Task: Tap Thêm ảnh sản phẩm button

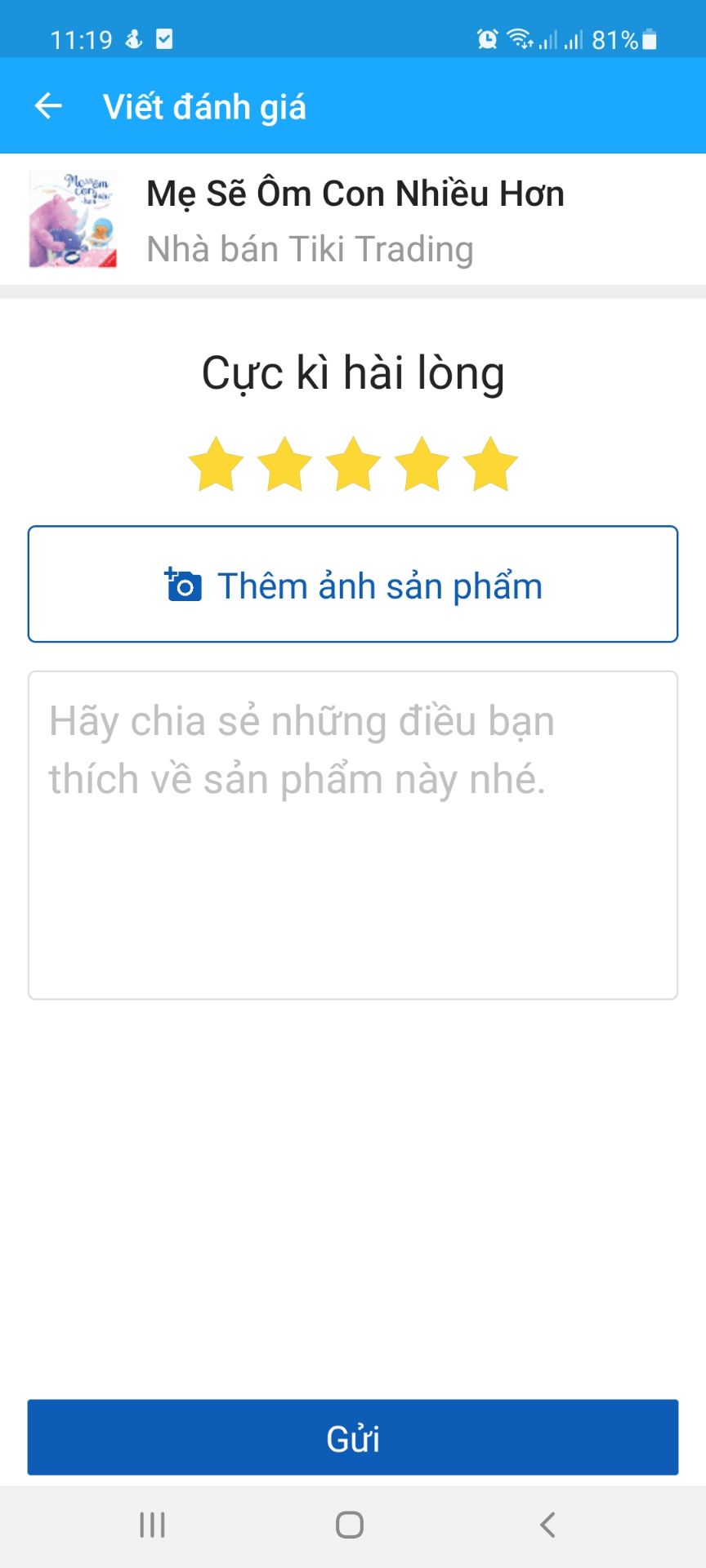Action: pos(353,585)
